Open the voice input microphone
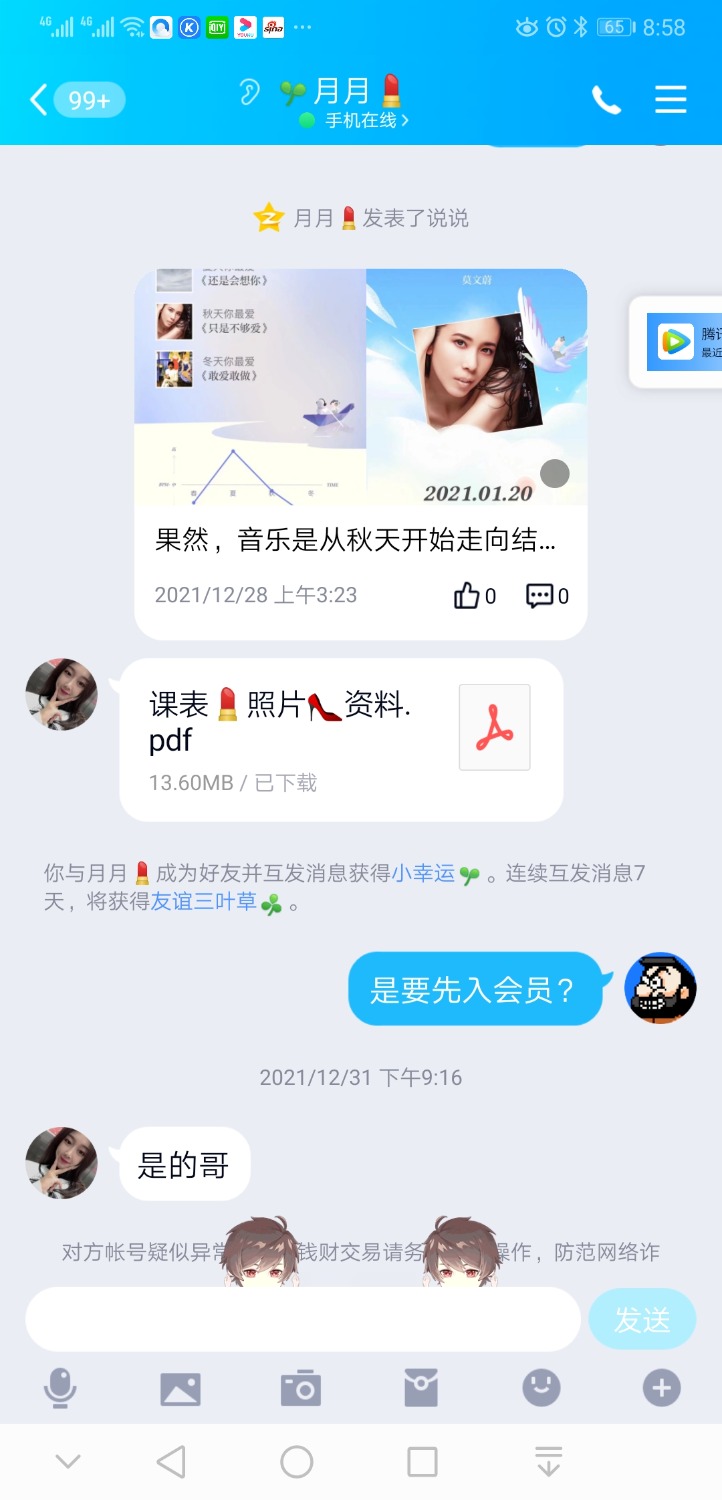This screenshot has height=1500, width=722. (x=61, y=1387)
